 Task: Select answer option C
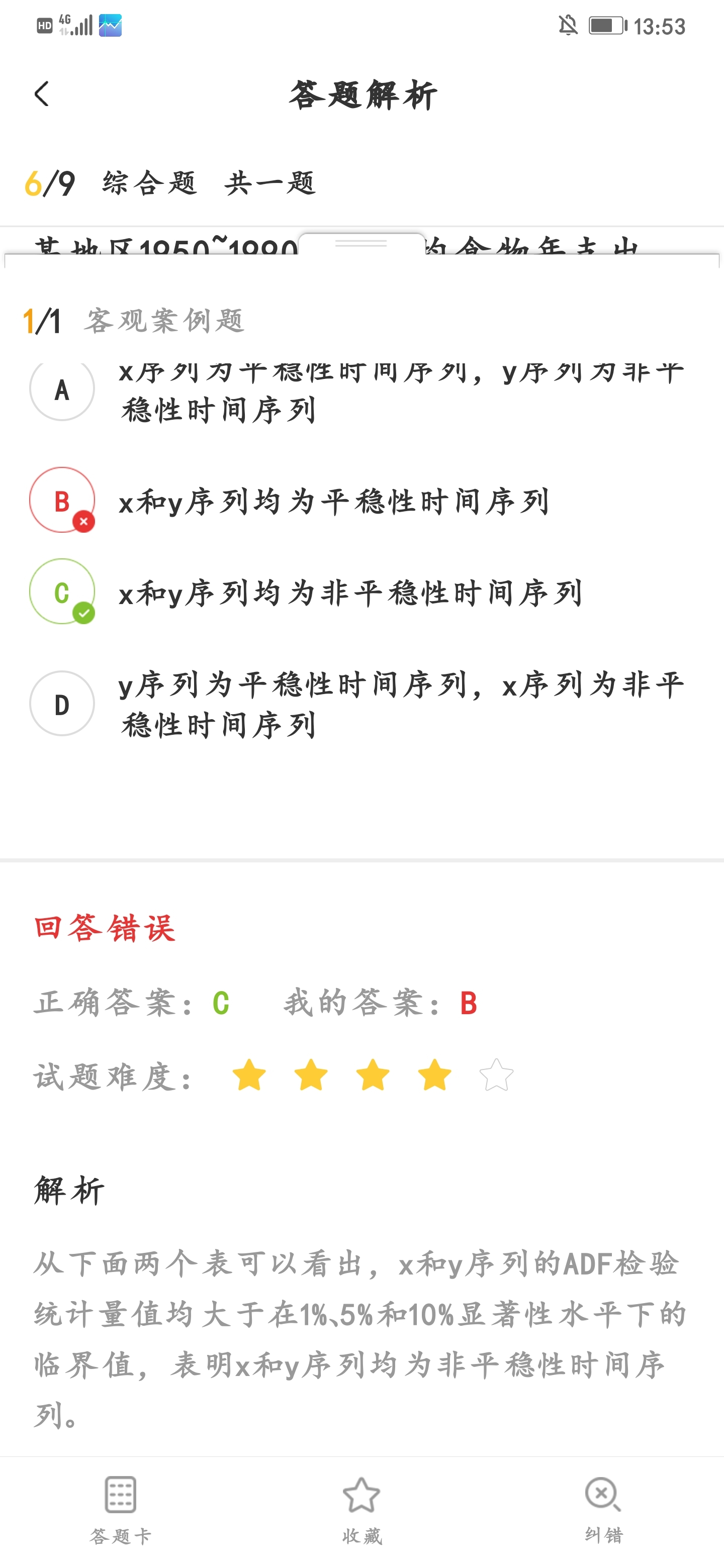pos(62,592)
